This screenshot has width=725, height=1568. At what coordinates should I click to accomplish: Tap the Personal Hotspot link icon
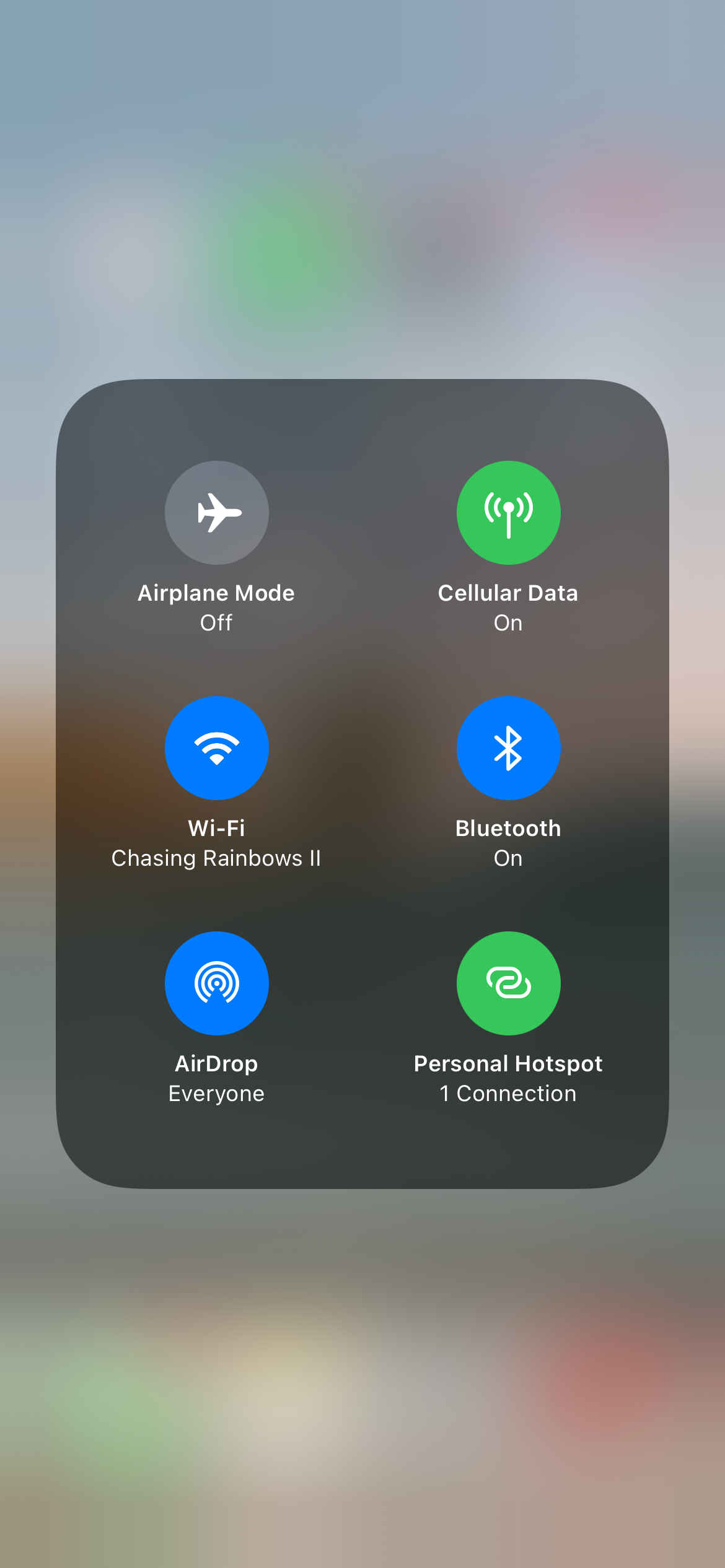(x=508, y=983)
